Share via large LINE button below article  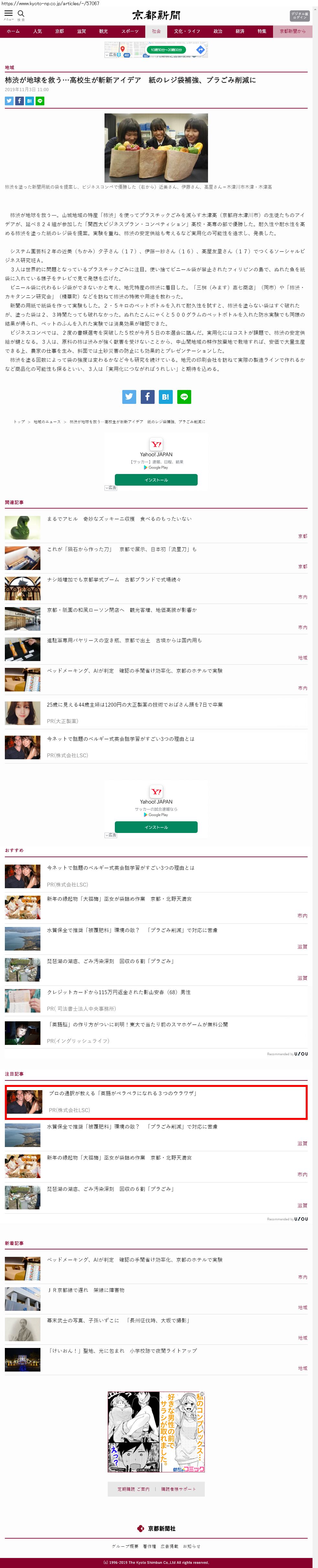184,397
